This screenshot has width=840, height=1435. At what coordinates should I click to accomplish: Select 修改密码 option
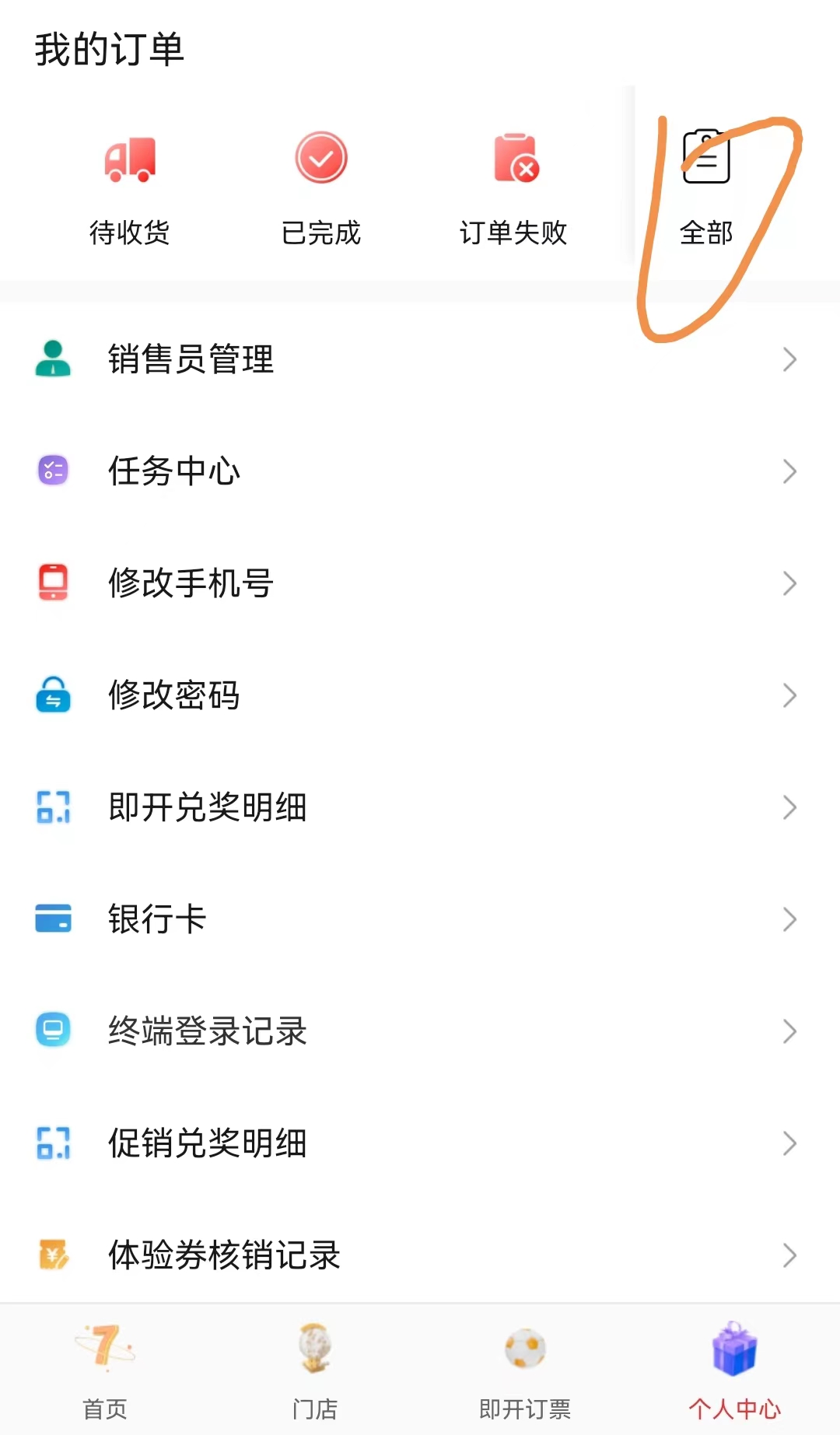pos(420,695)
